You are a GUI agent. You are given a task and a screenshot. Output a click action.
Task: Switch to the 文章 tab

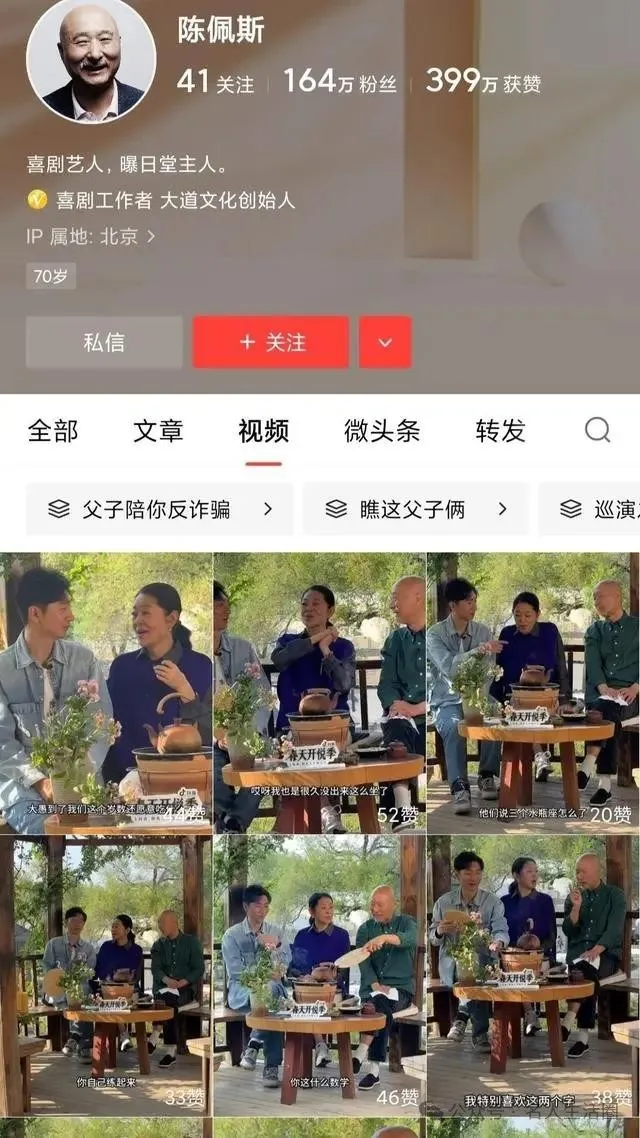click(x=158, y=431)
